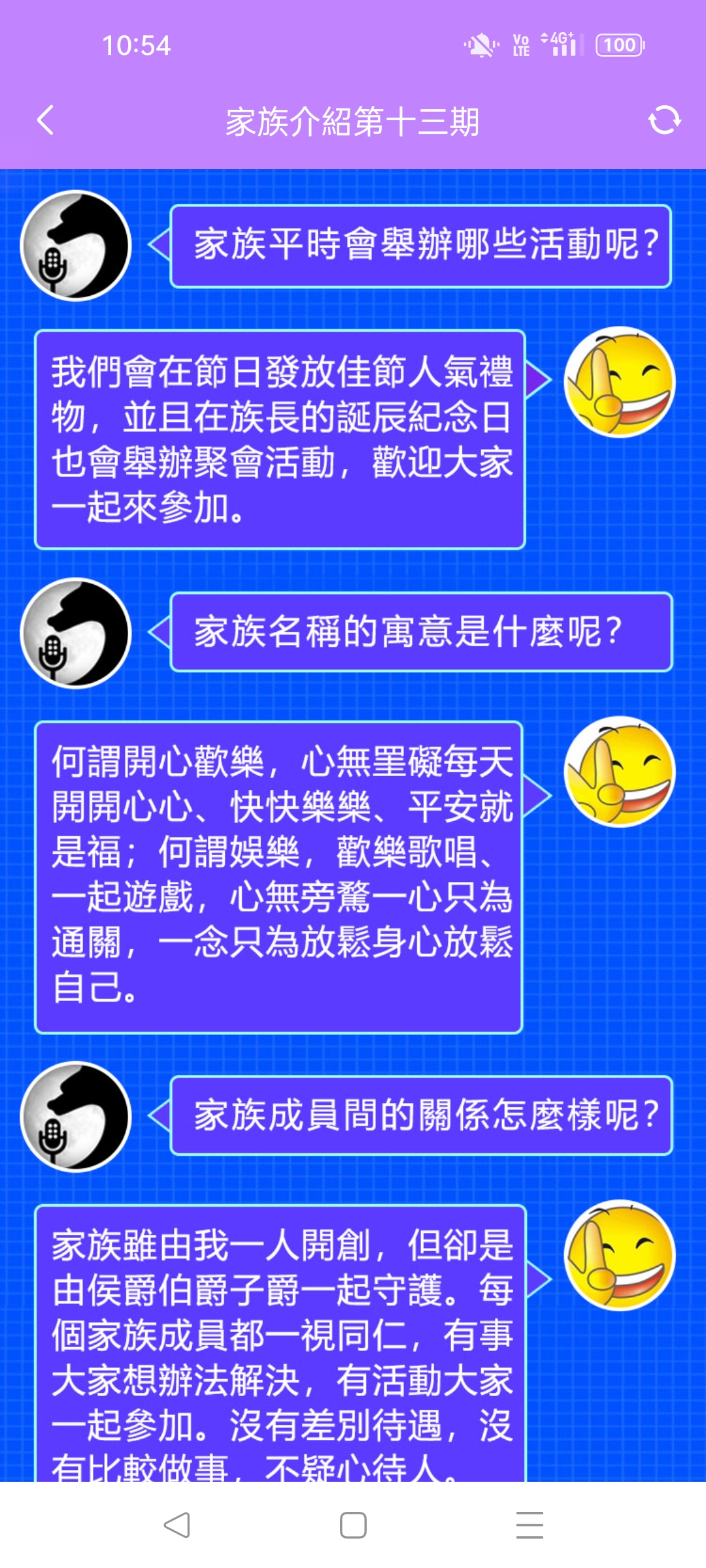Tap the system home button
706x1568 pixels.
(x=353, y=1526)
